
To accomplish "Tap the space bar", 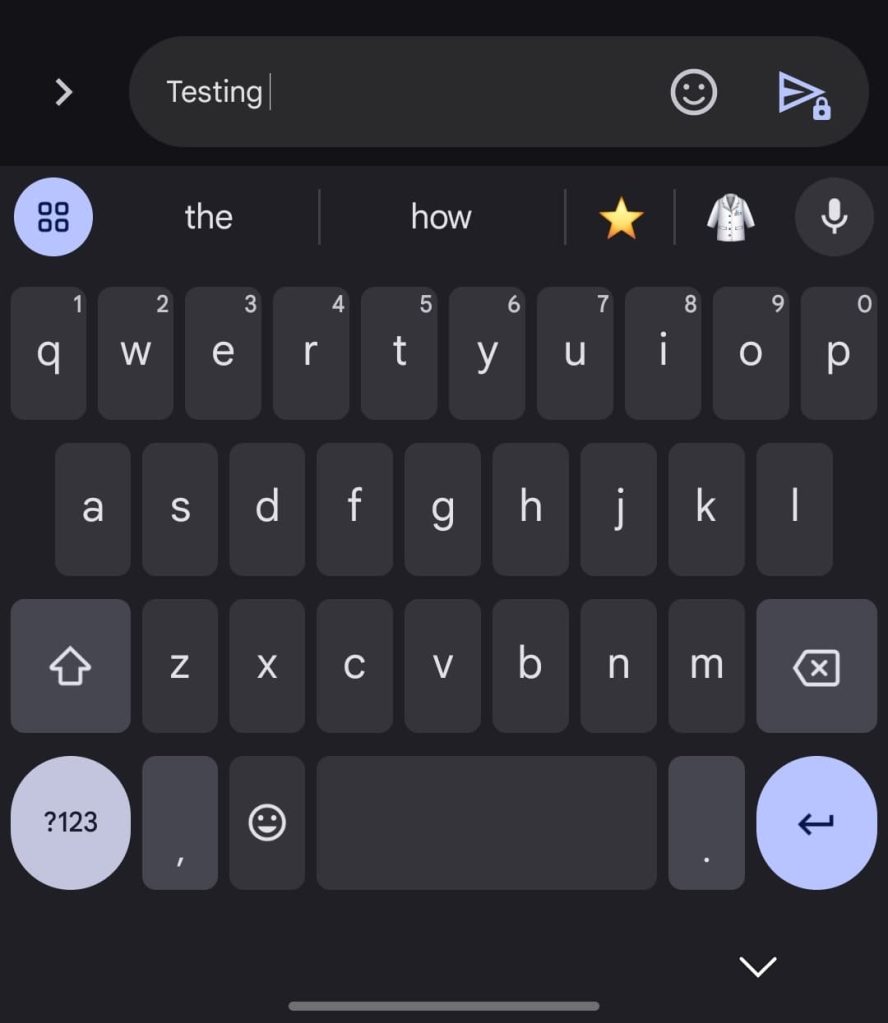I will tap(486, 822).
